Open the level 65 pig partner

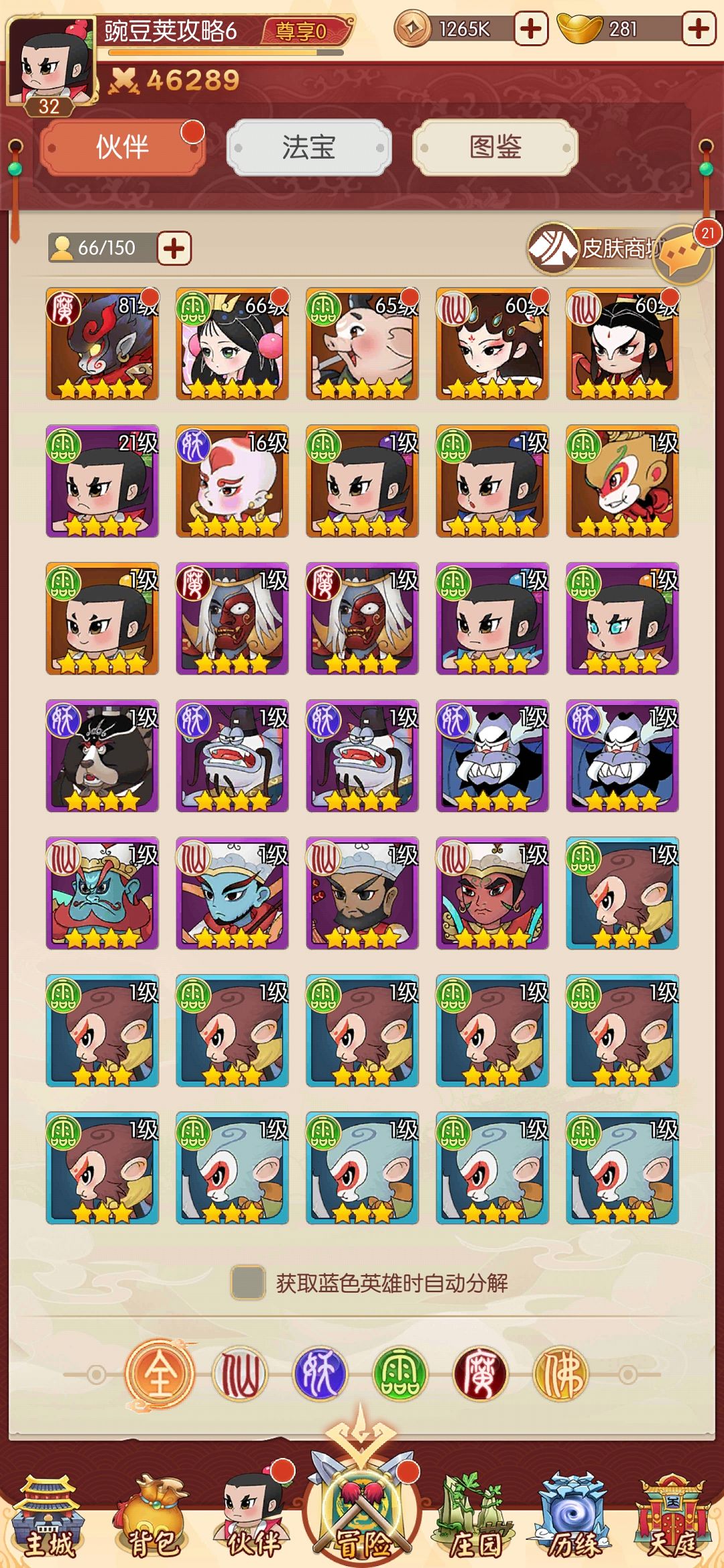point(362,344)
